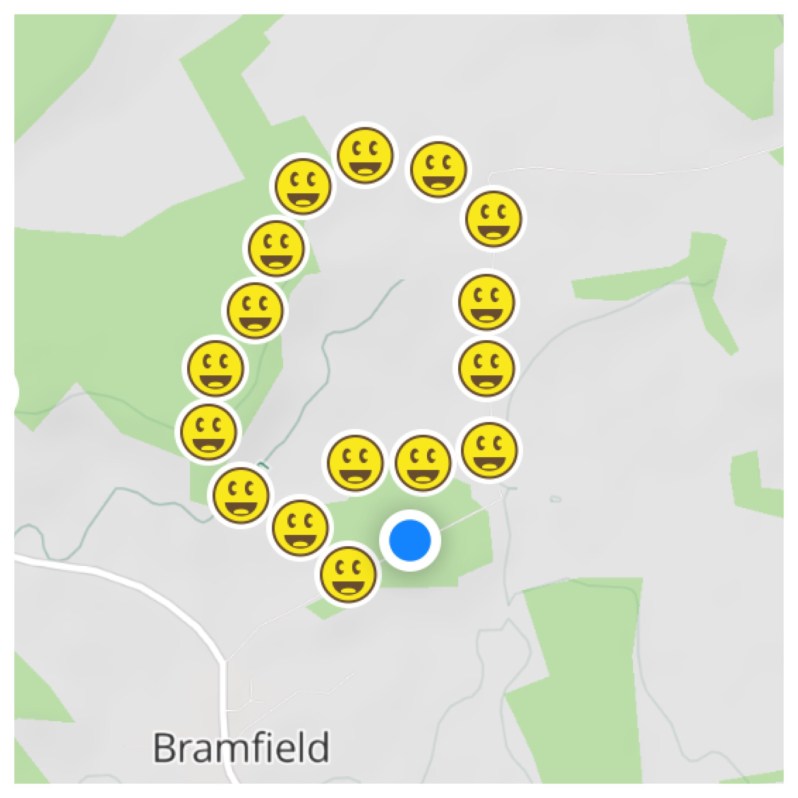Tap the blue current-location dot

pos(410,541)
